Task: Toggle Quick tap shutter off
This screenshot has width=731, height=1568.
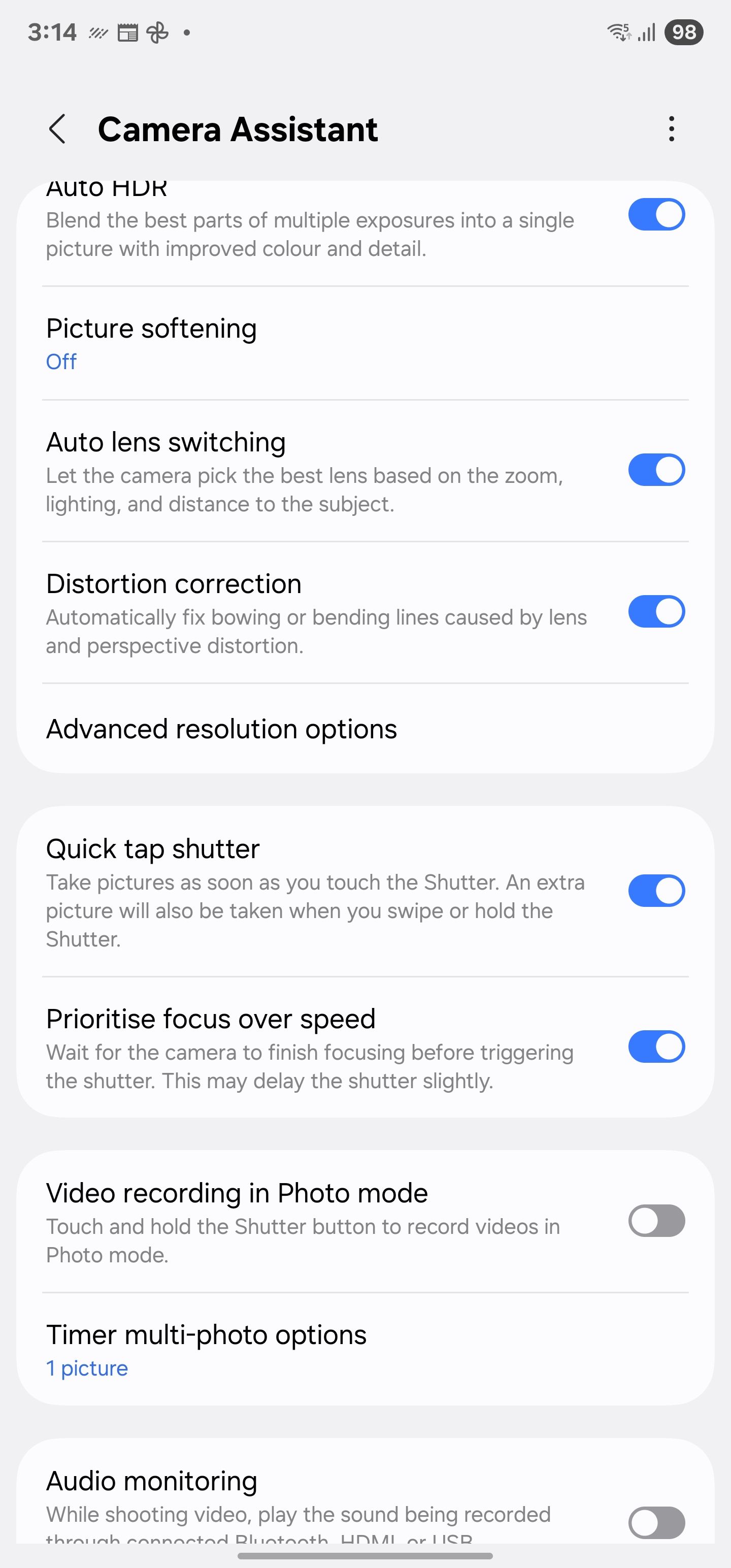Action: pyautogui.click(x=656, y=891)
